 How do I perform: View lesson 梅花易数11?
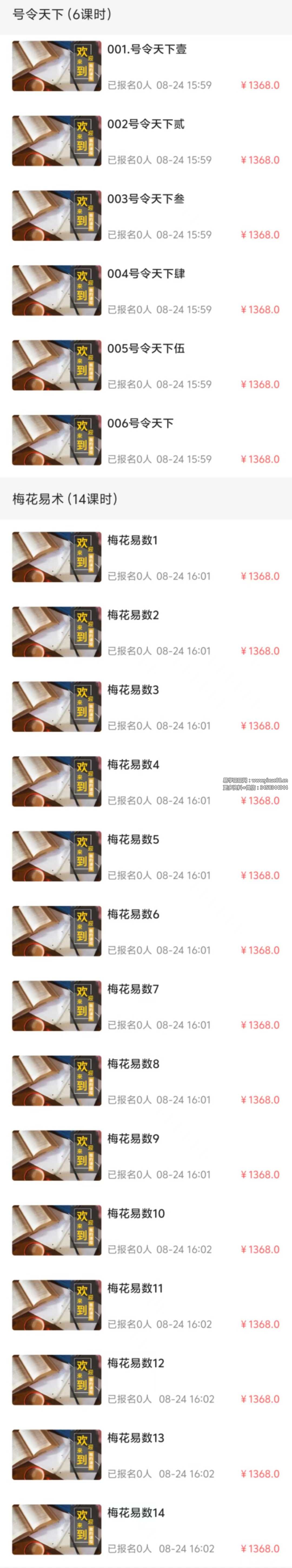point(135,1289)
